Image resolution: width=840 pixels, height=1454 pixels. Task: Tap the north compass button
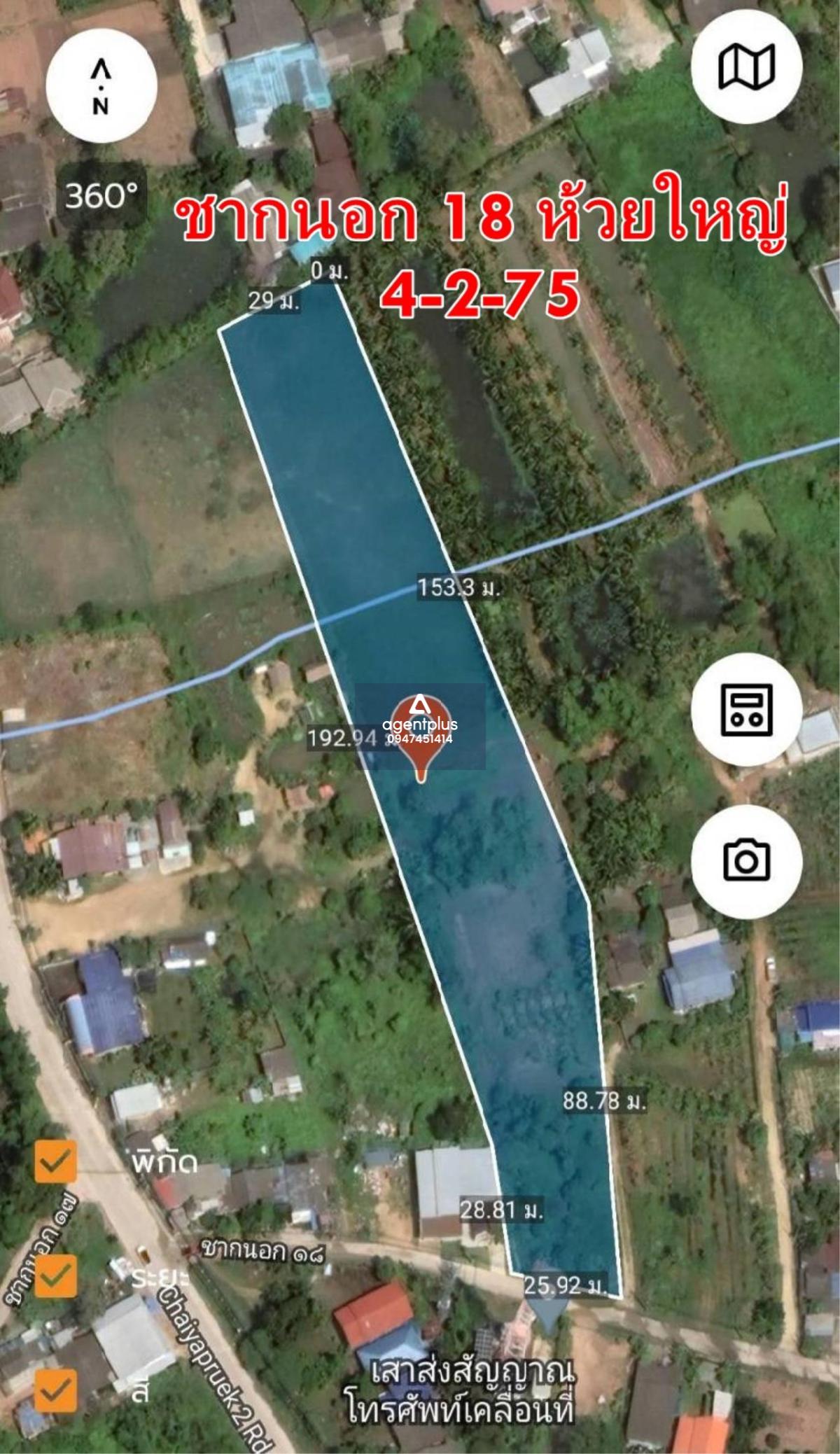[x=101, y=88]
